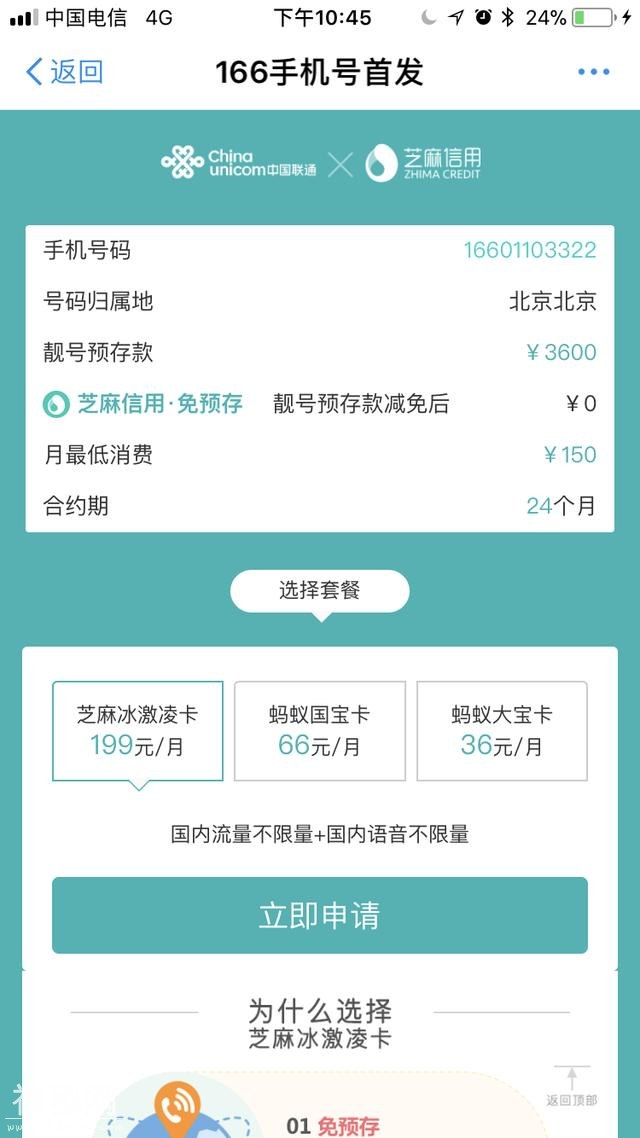640x1138 pixels.
Task: Jump back to top via 返回顶部
Action: coord(572,1086)
